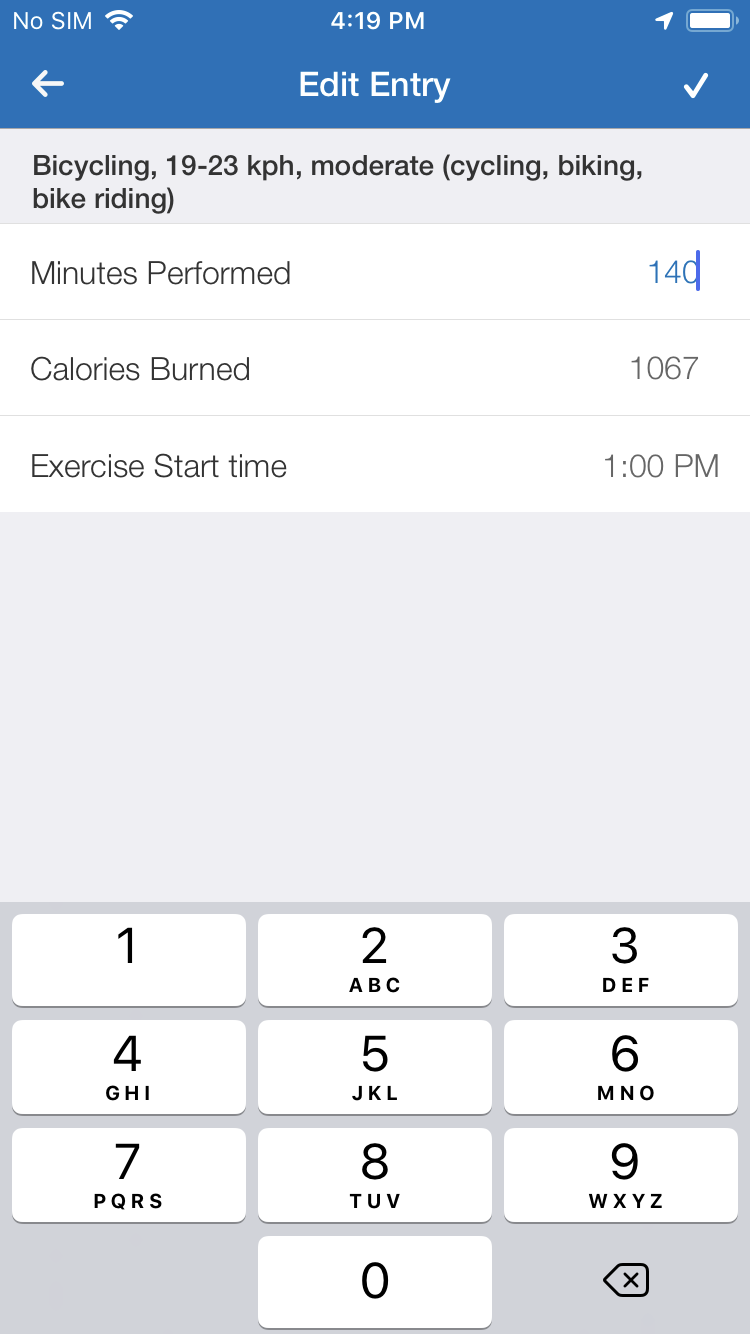
Task: Go back using the arrow icon
Action: [48, 85]
